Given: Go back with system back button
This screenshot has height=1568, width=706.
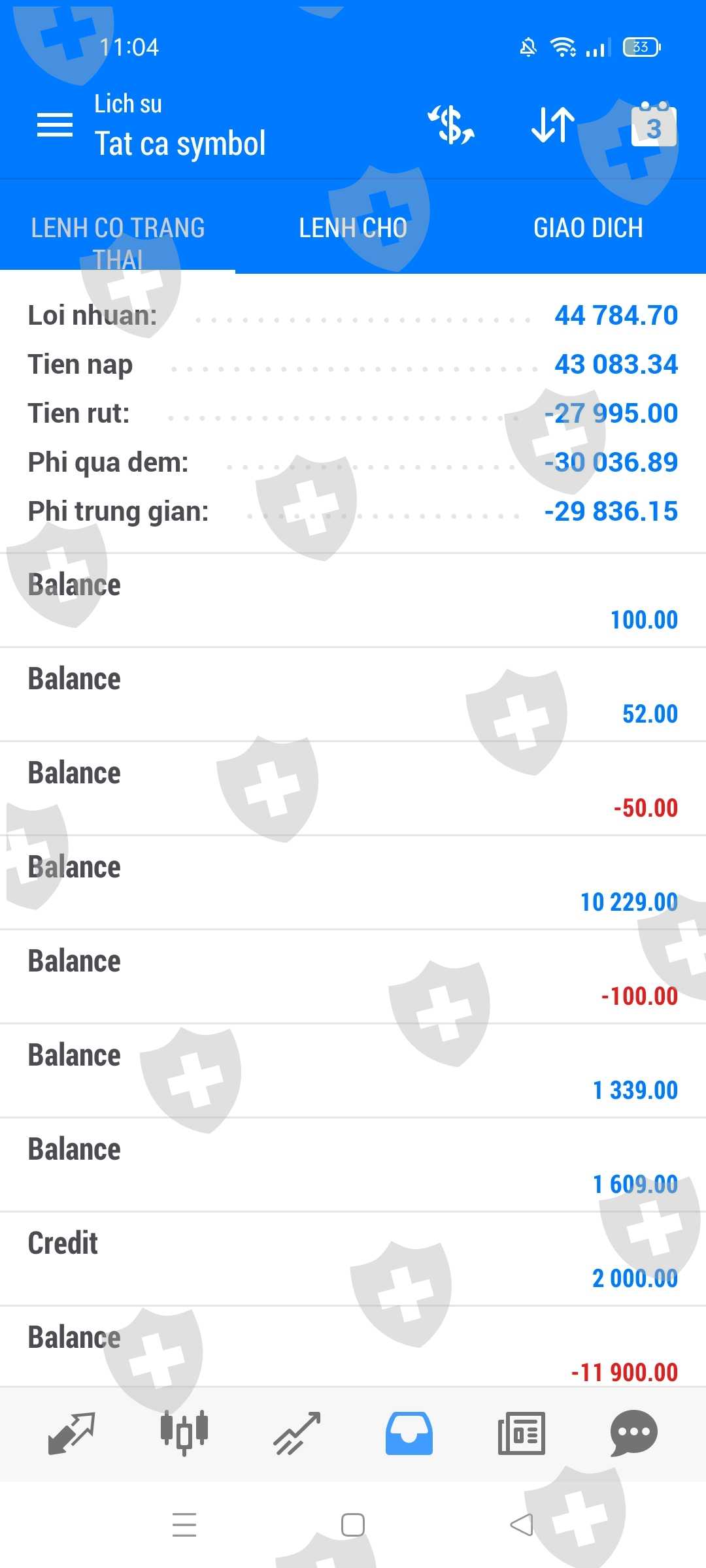Looking at the screenshot, I should (522, 1525).
